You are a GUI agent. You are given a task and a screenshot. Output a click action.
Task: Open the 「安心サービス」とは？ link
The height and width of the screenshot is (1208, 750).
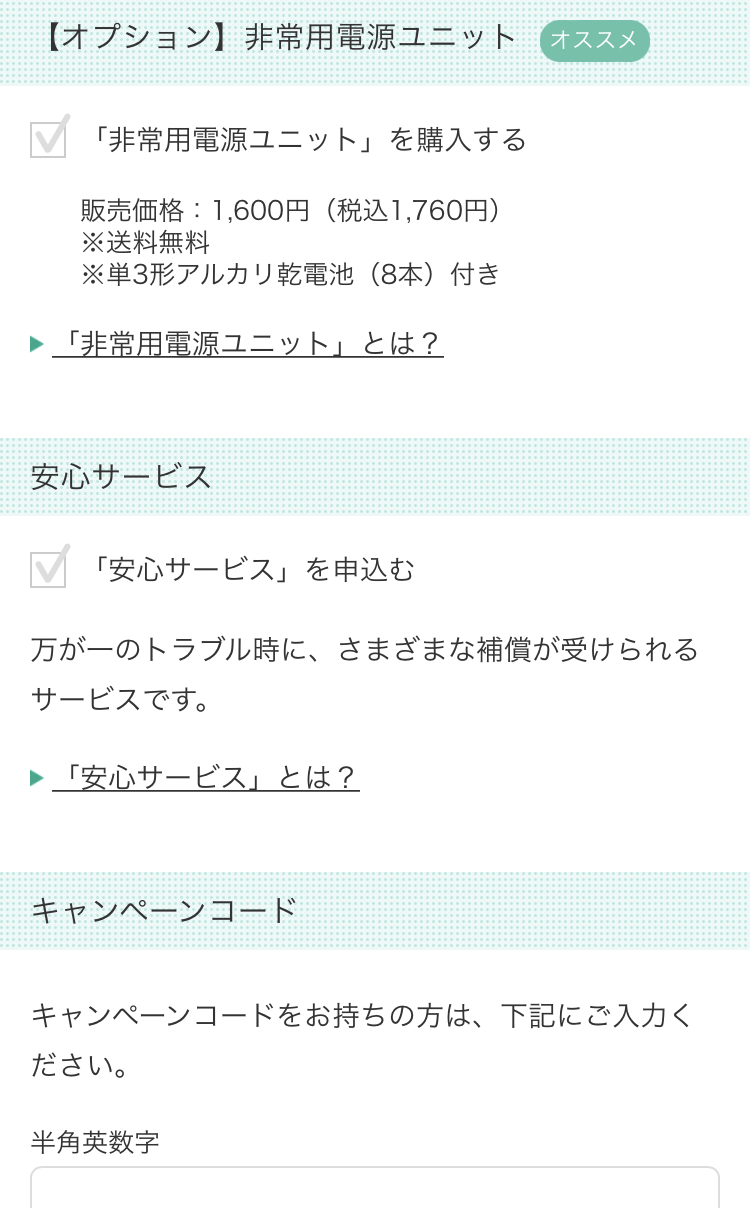point(205,777)
